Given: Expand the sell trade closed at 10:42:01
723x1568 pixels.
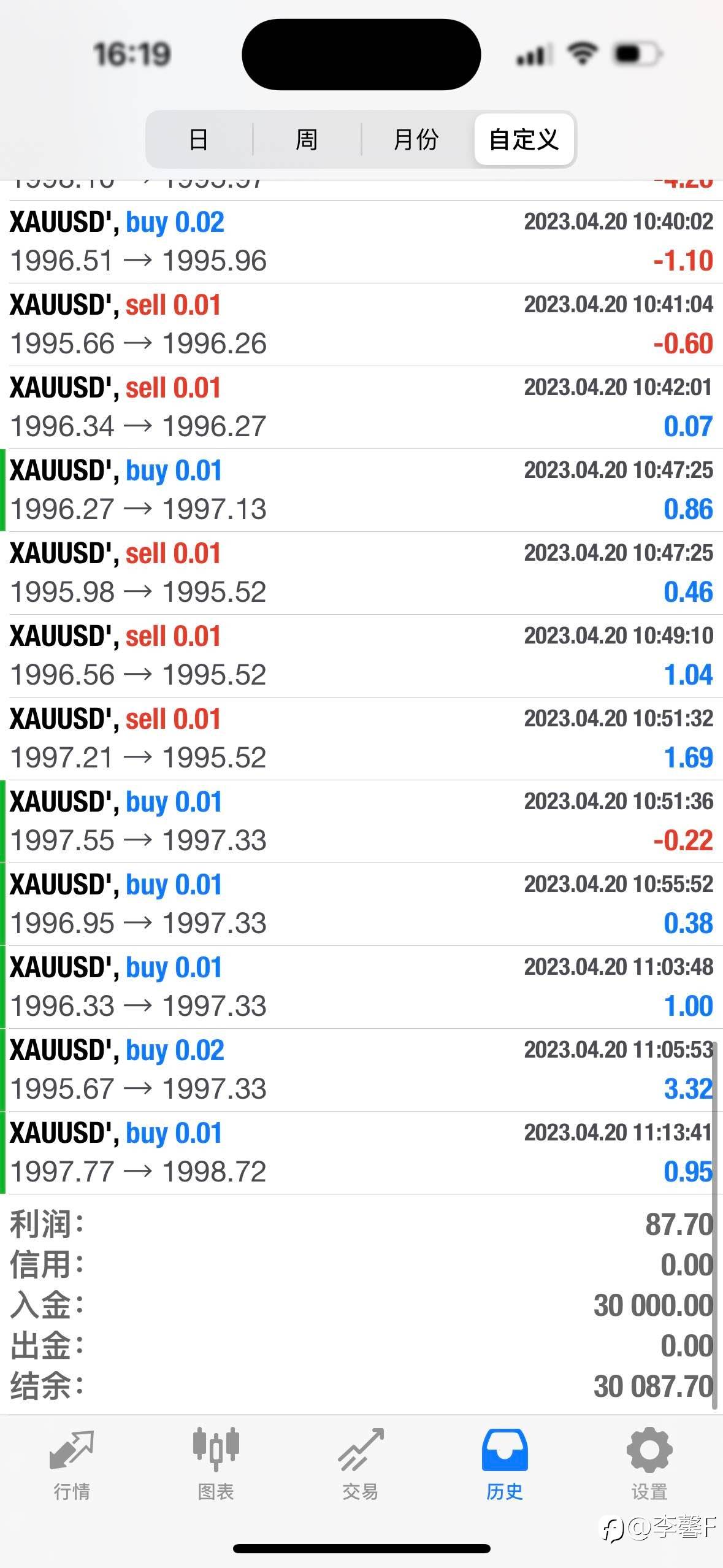Looking at the screenshot, I should point(361,407).
